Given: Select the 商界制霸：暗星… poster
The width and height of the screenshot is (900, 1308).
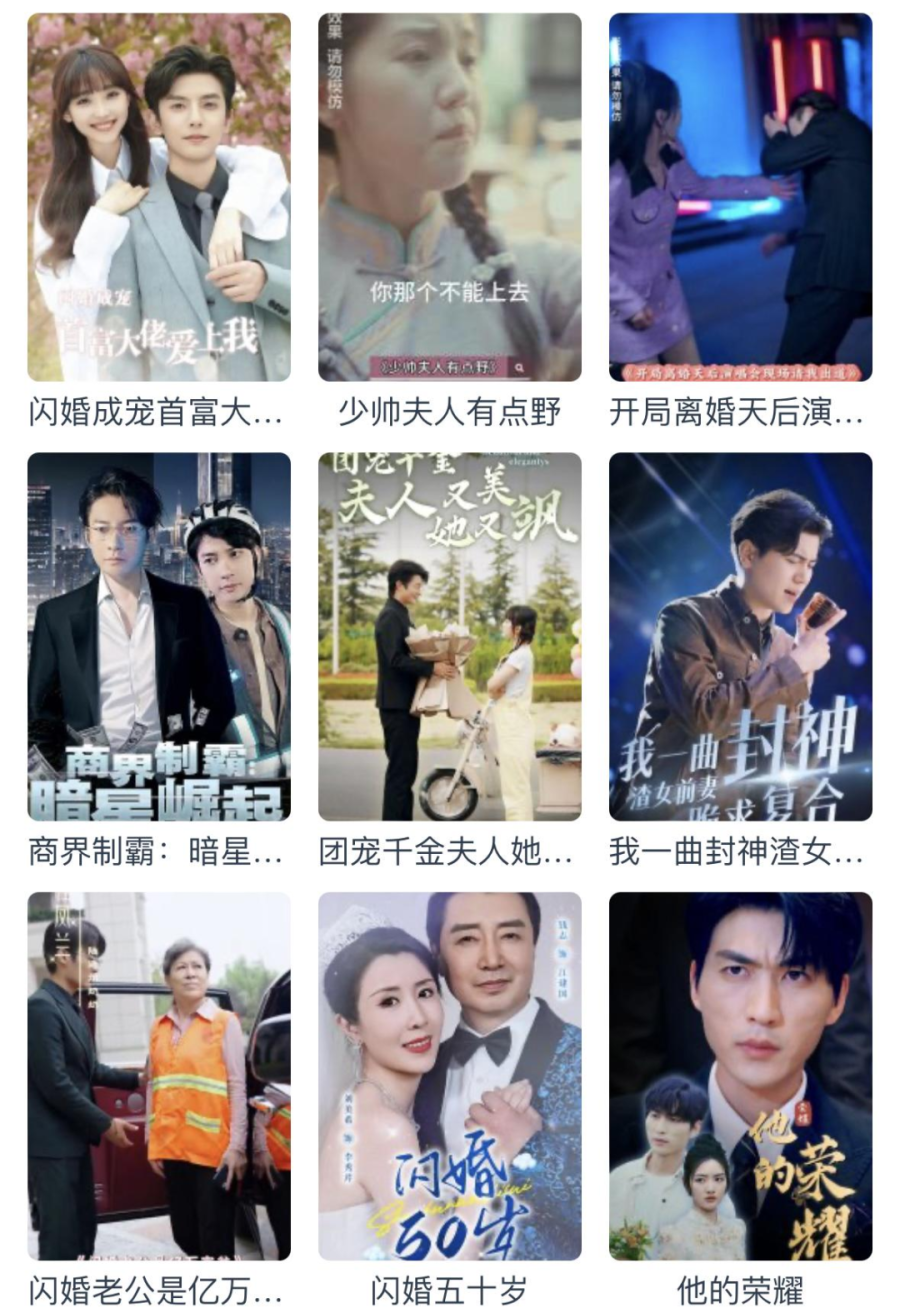Looking at the screenshot, I should coord(159,637).
